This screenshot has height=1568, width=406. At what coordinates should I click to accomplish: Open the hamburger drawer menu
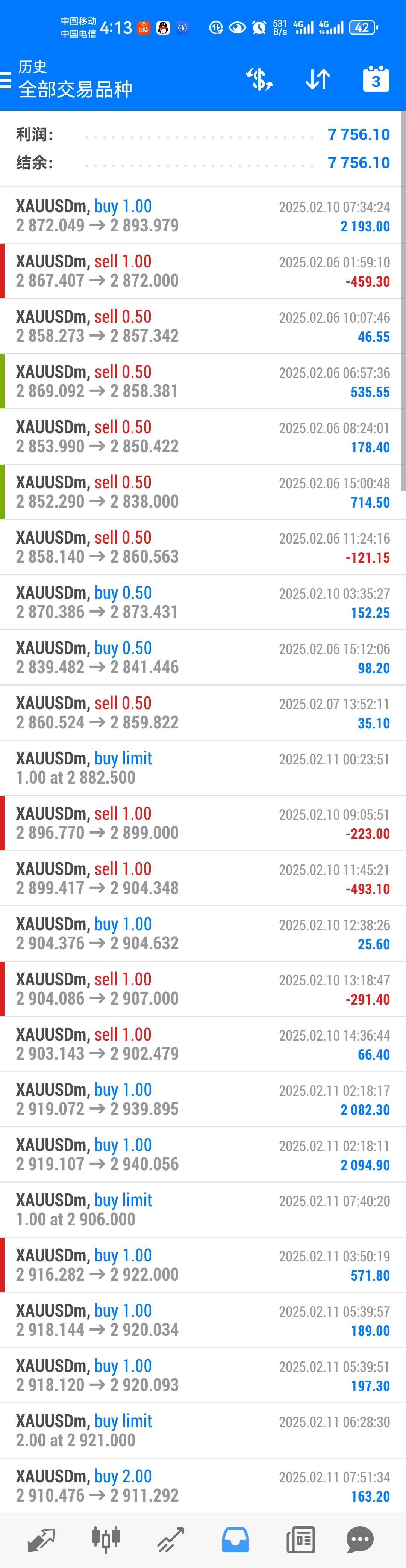(x=6, y=80)
